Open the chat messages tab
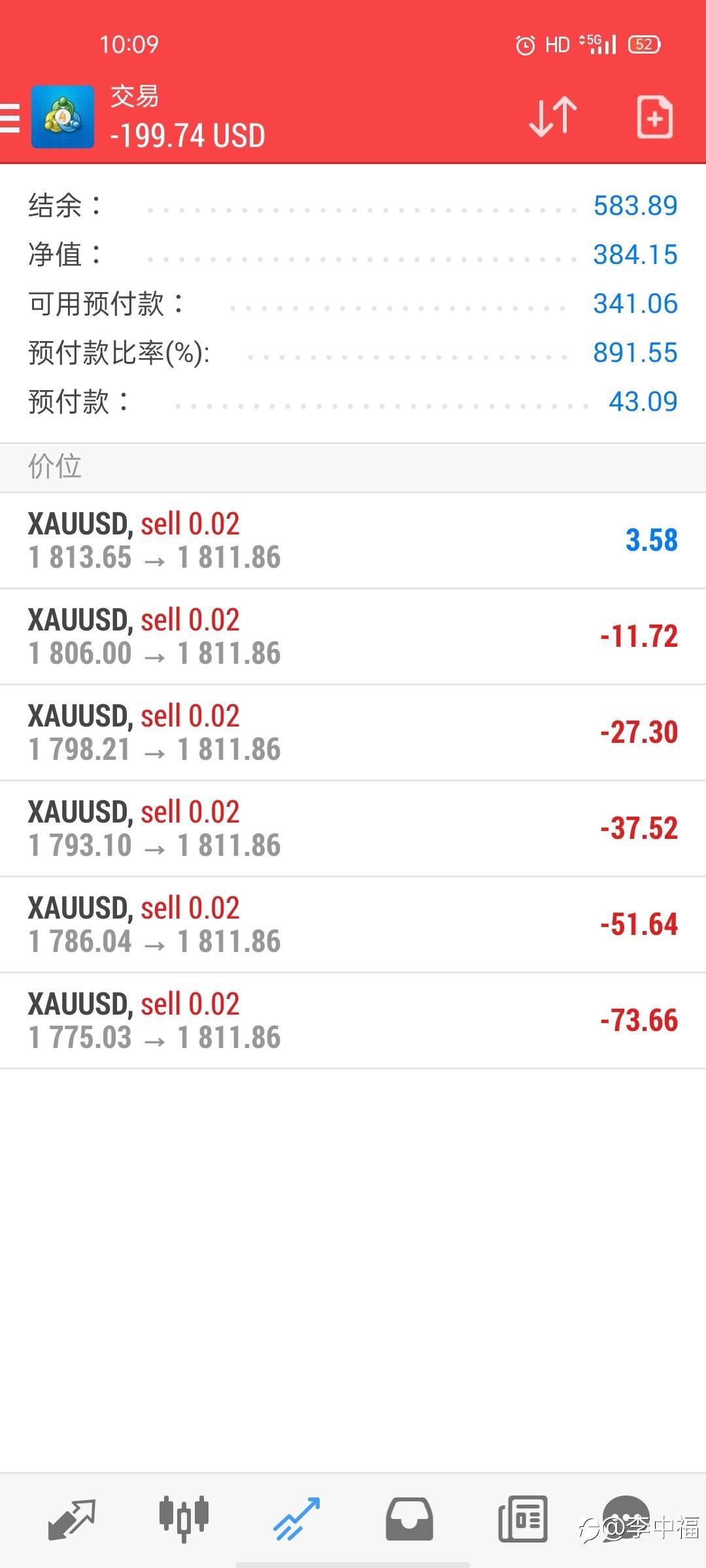The width and height of the screenshot is (706, 1568). (626, 1518)
